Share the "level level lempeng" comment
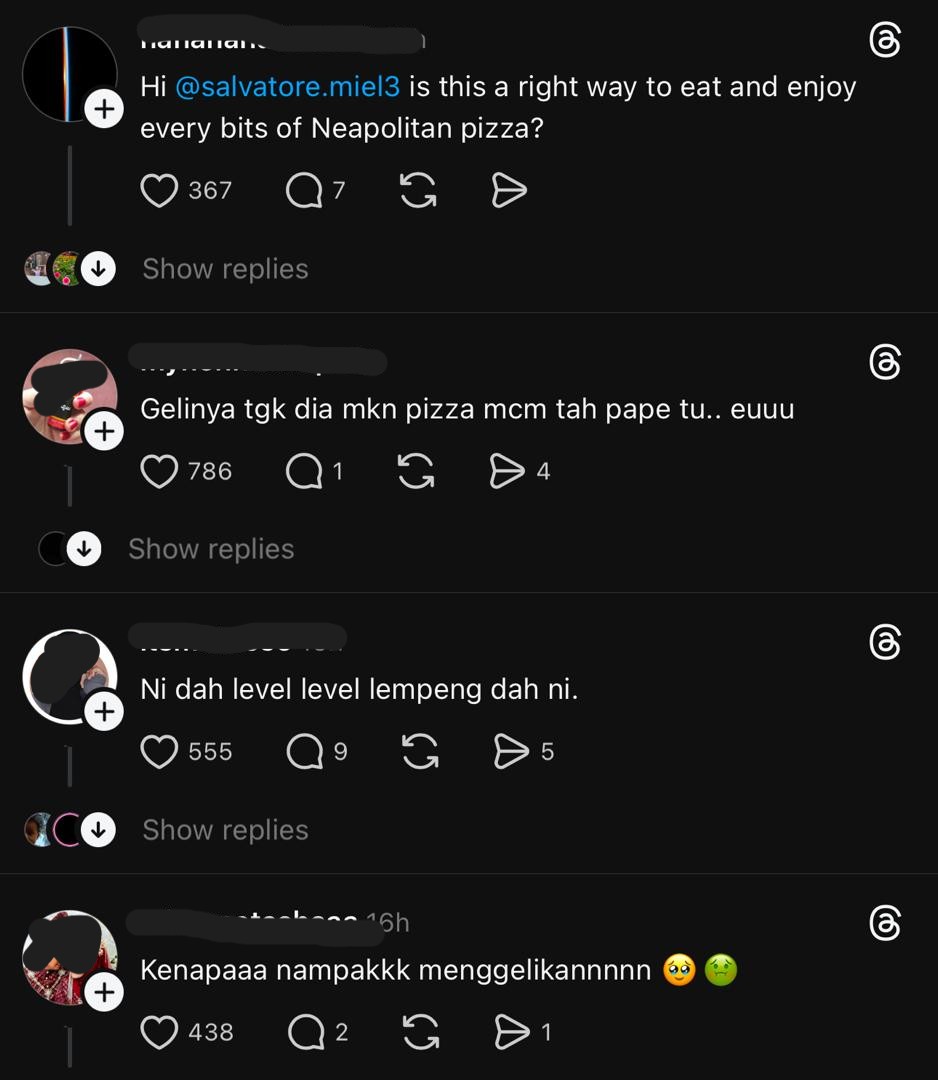The image size is (938, 1080). coord(511,752)
